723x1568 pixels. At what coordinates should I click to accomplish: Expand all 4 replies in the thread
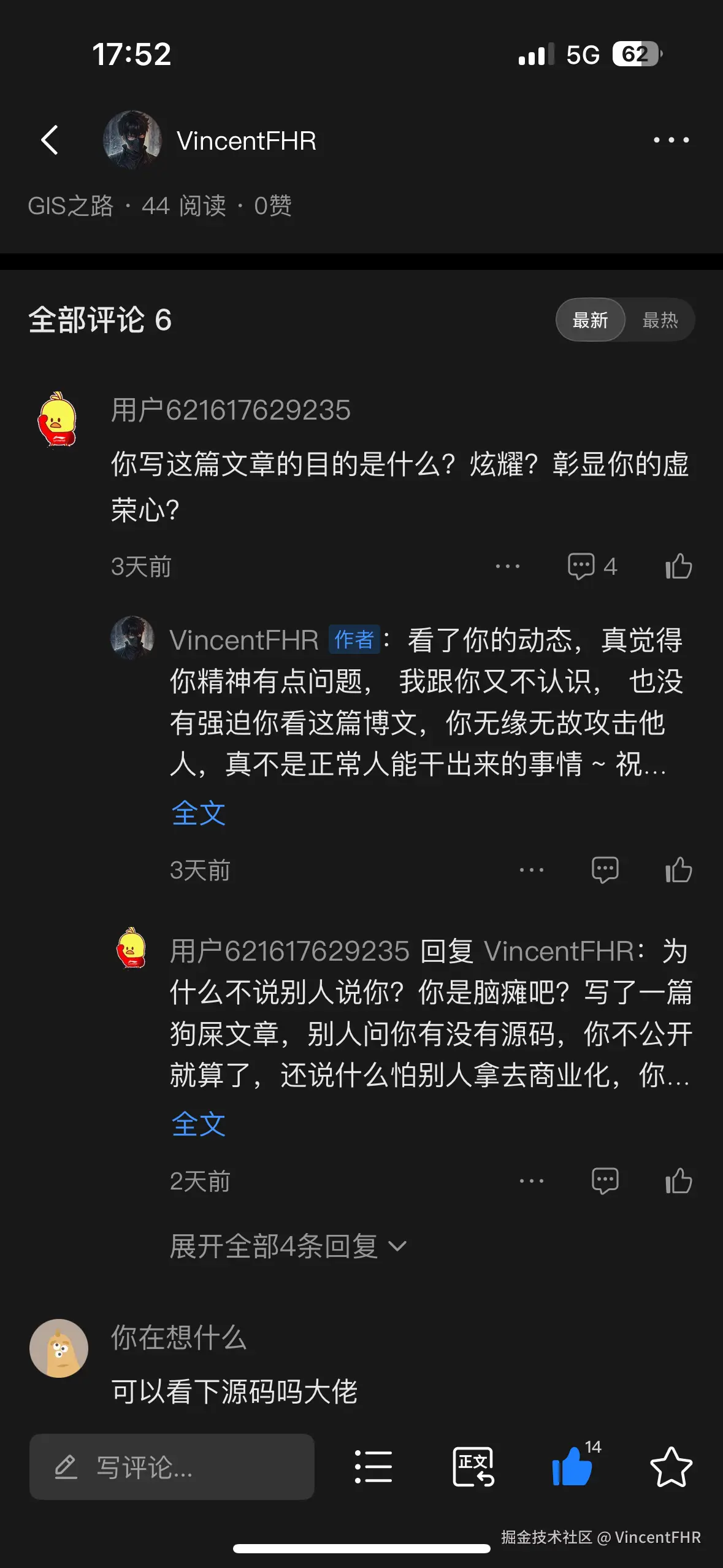pos(288,1245)
